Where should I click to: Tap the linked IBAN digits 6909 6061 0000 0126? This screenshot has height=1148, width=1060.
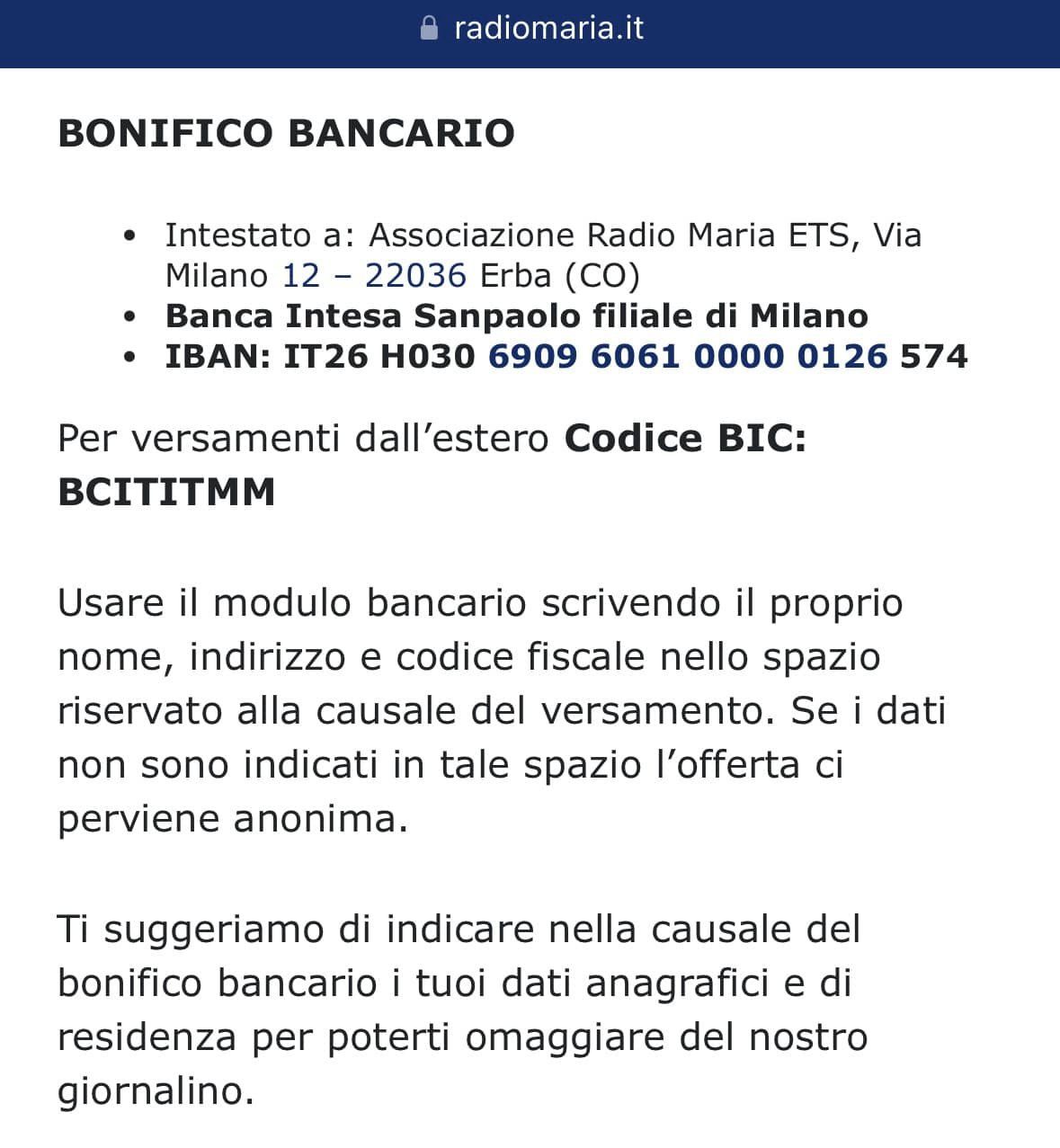[688, 357]
